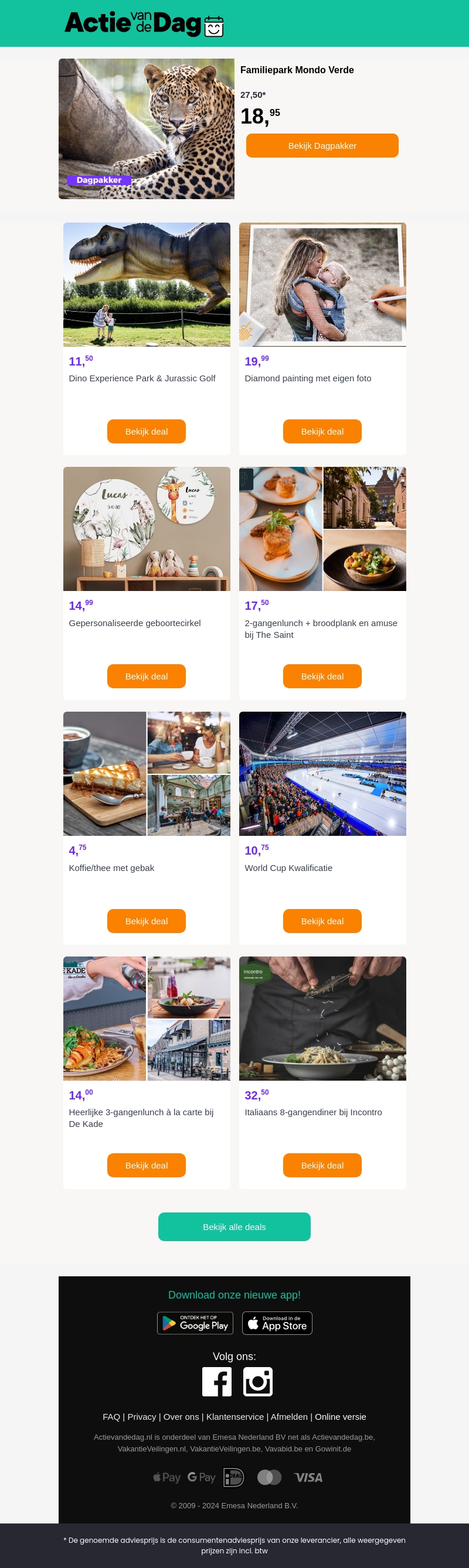Open the Instagram profile
469x1568 pixels.
pos(257,1381)
